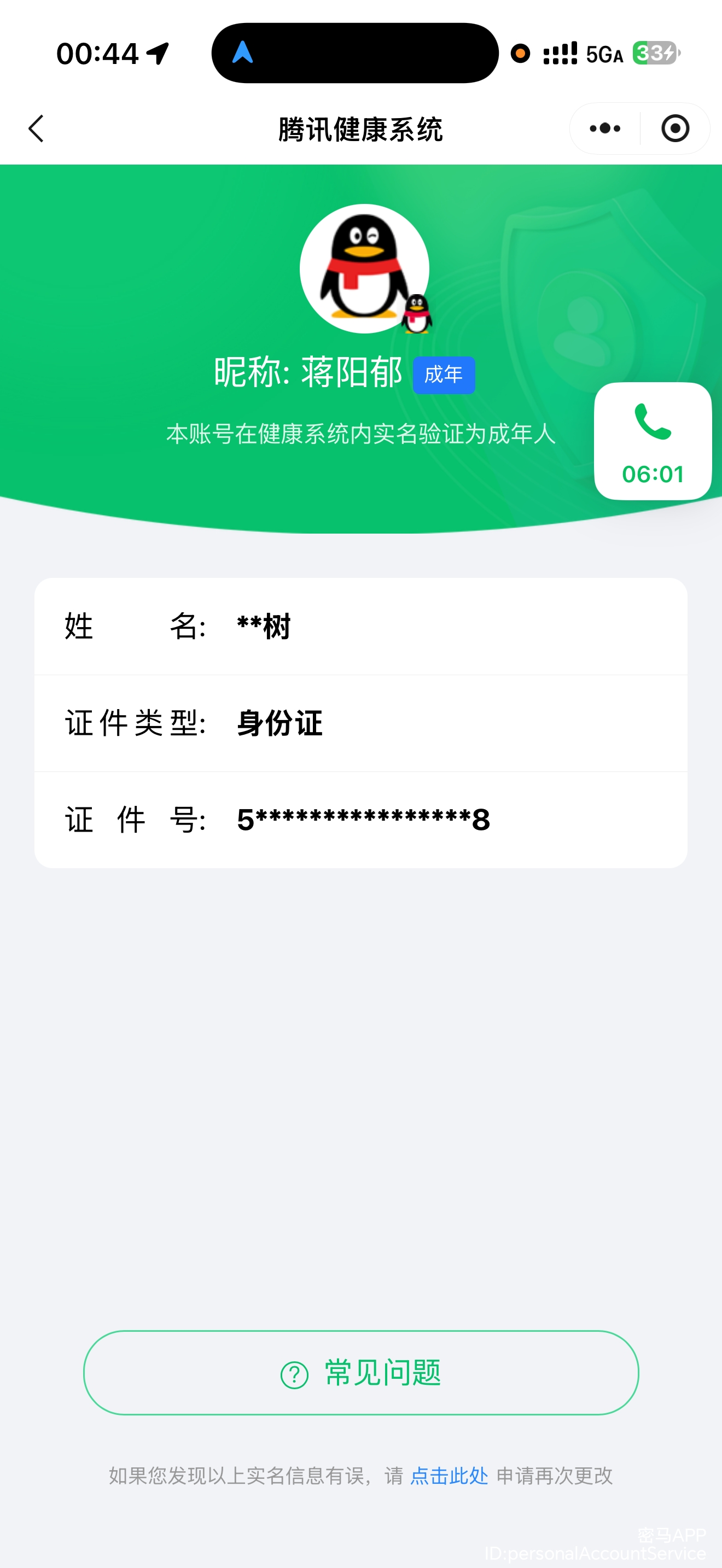Tap the circular close control of the mini program
Viewport: 722px width, 1568px height.
tap(674, 128)
